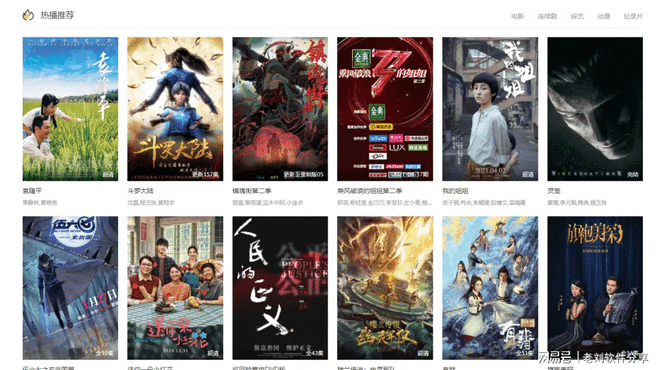Open 乘风破浪的姐姐第二季 show
Viewport: 660px width, 370px height.
pos(385,109)
